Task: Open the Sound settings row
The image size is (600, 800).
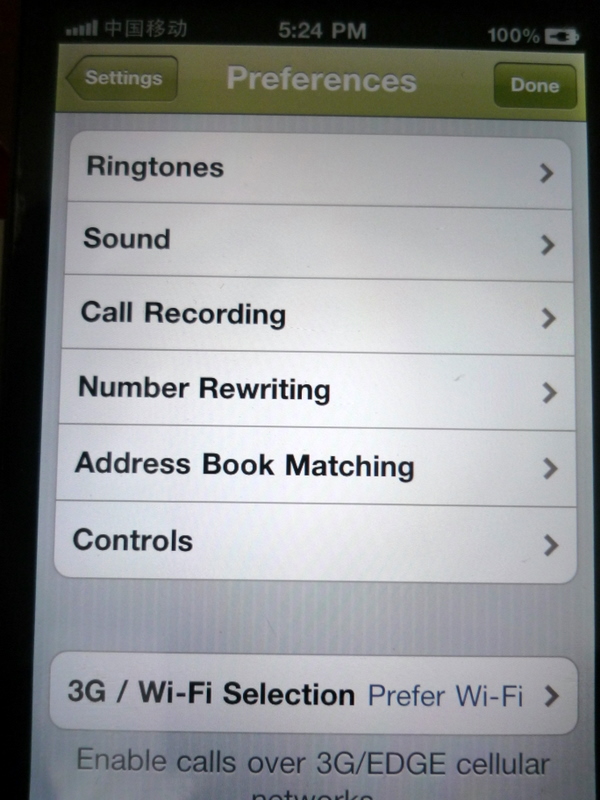Action: point(315,242)
